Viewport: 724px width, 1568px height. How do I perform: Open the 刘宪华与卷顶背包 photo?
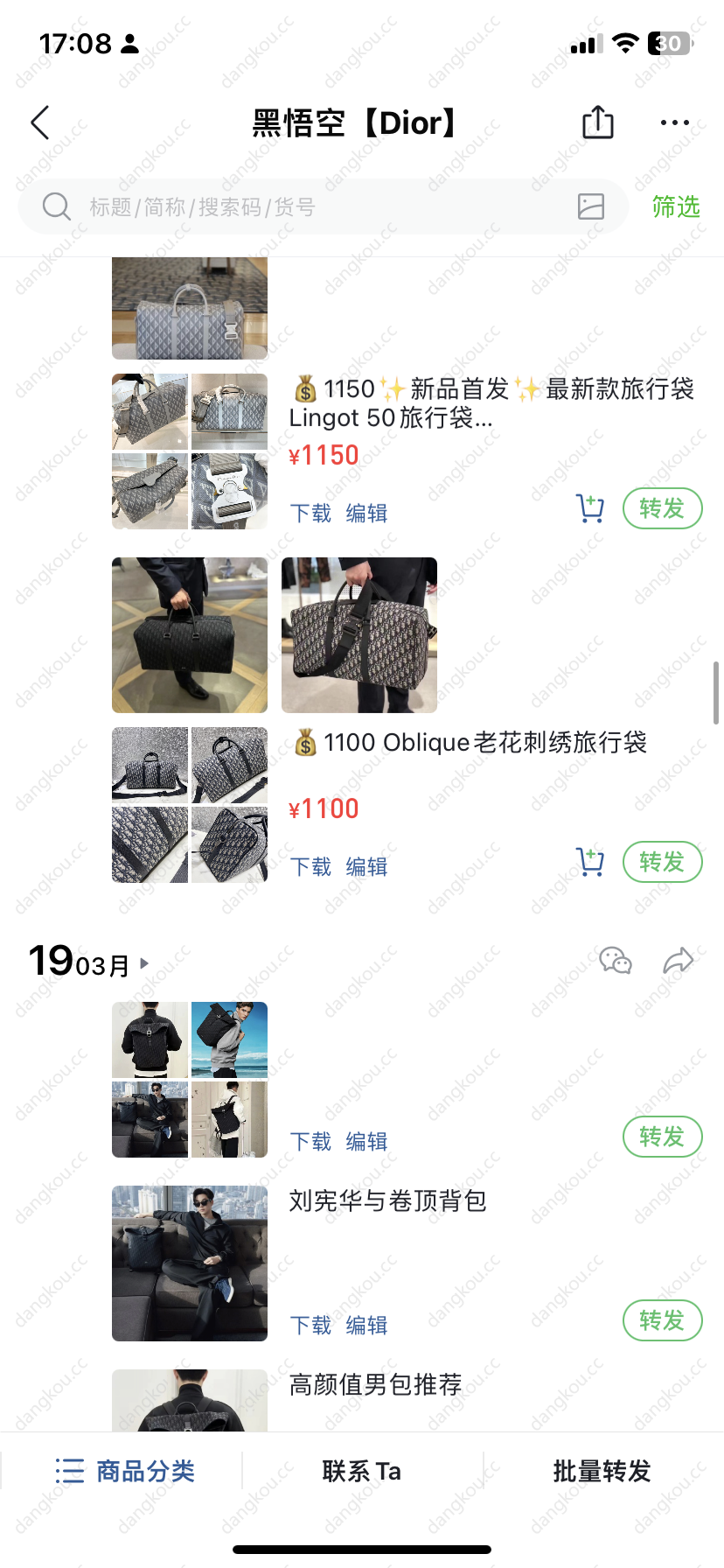coord(190,1263)
